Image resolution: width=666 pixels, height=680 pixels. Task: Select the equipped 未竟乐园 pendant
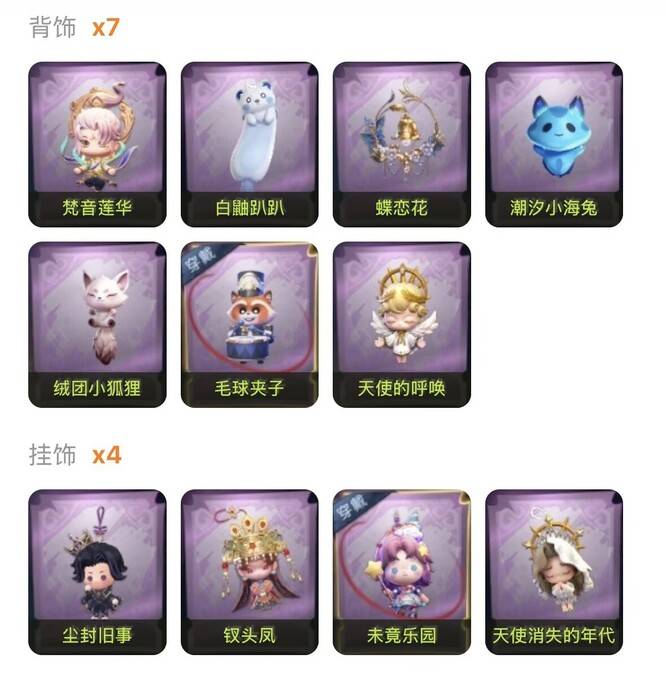[x=401, y=571]
